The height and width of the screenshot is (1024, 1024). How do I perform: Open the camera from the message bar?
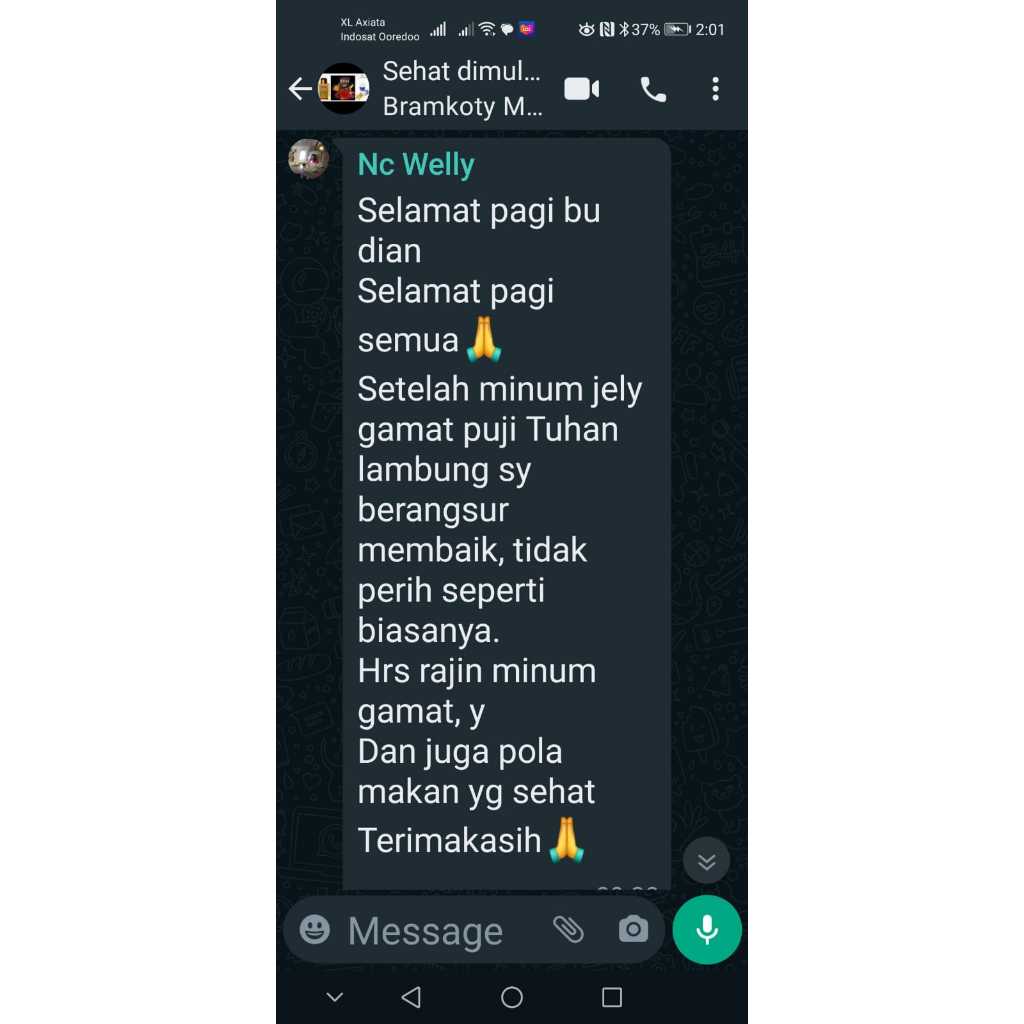point(633,930)
